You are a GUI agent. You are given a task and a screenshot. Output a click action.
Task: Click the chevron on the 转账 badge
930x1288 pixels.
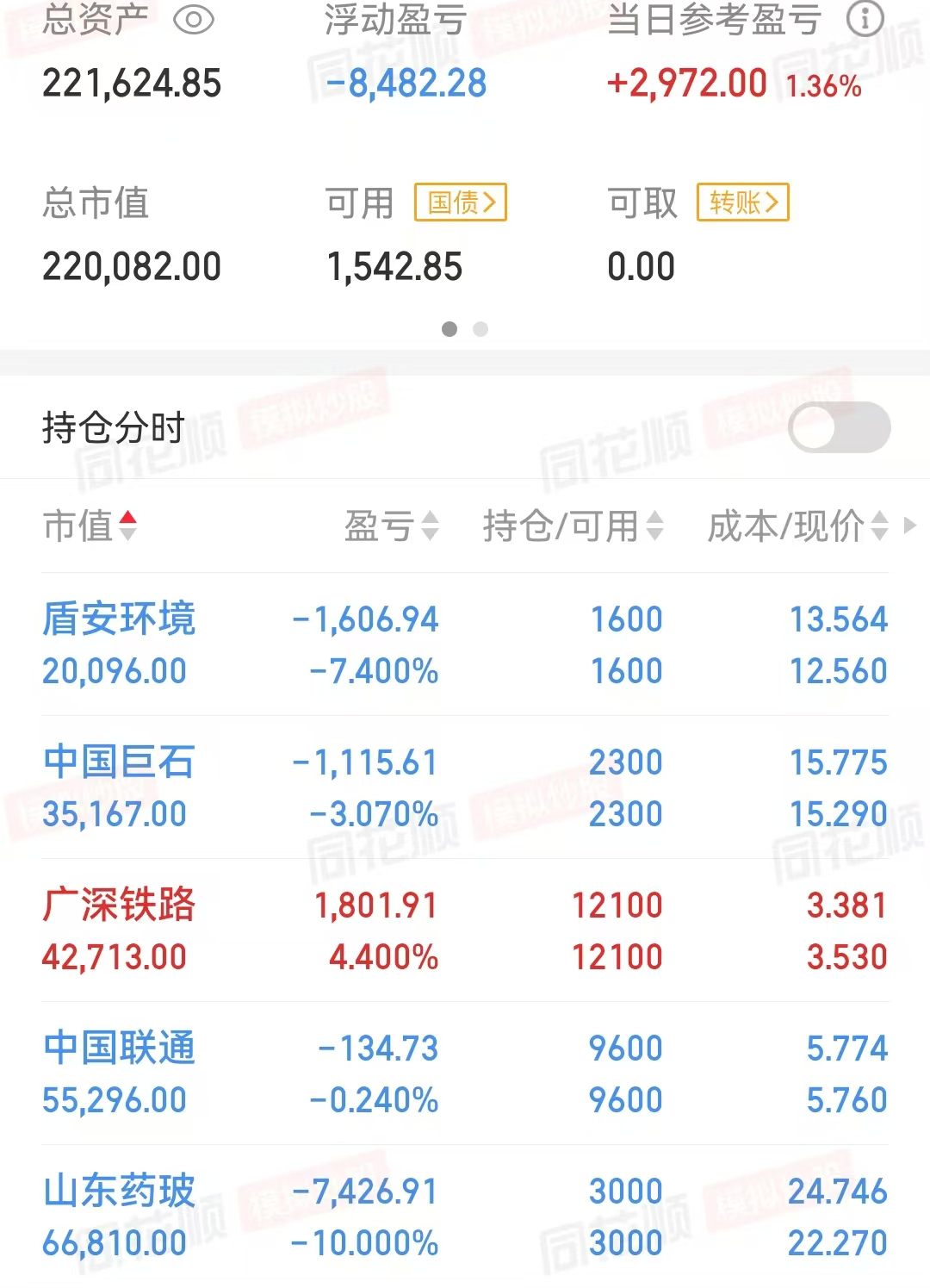(x=771, y=202)
